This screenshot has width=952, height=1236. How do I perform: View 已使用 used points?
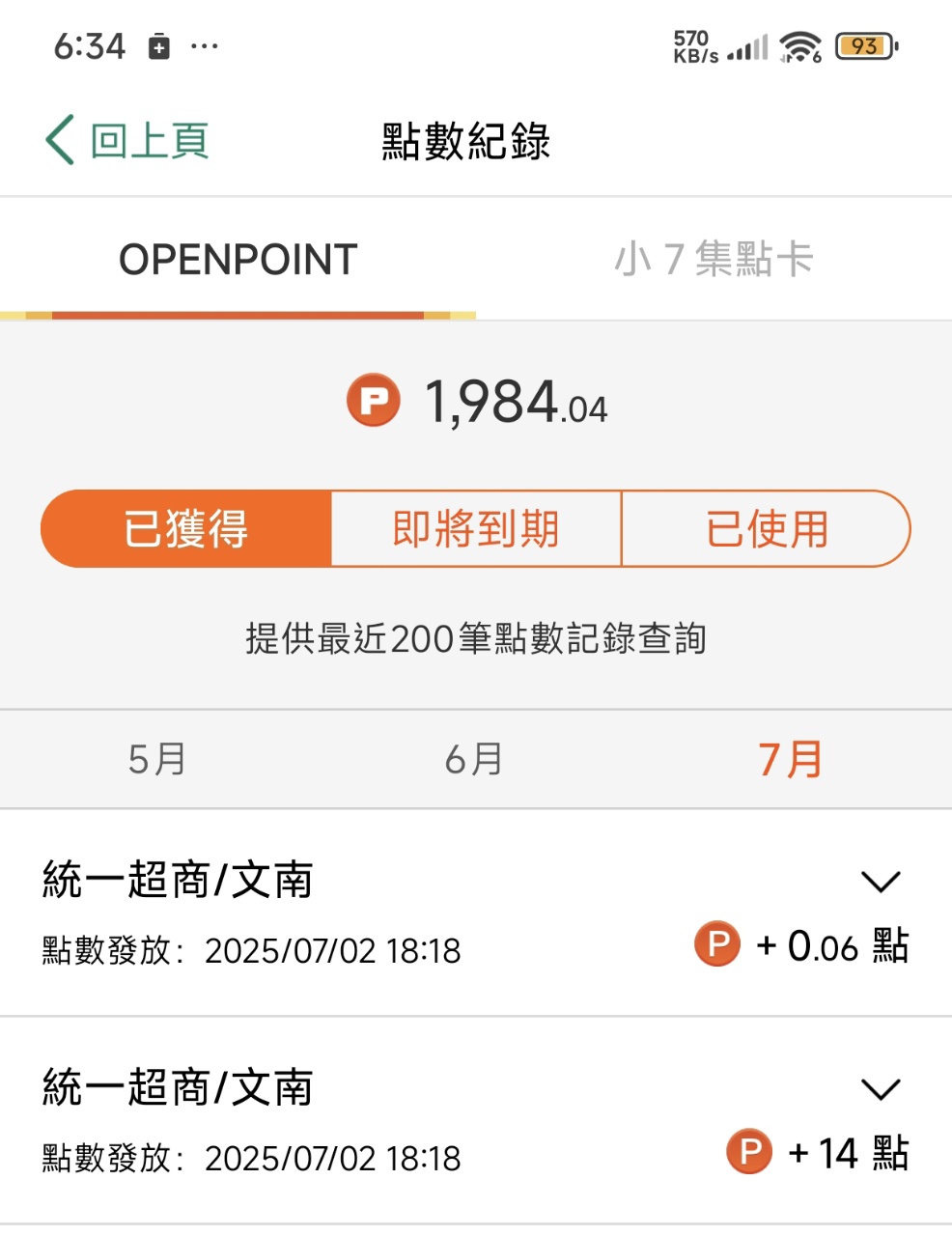click(x=767, y=529)
